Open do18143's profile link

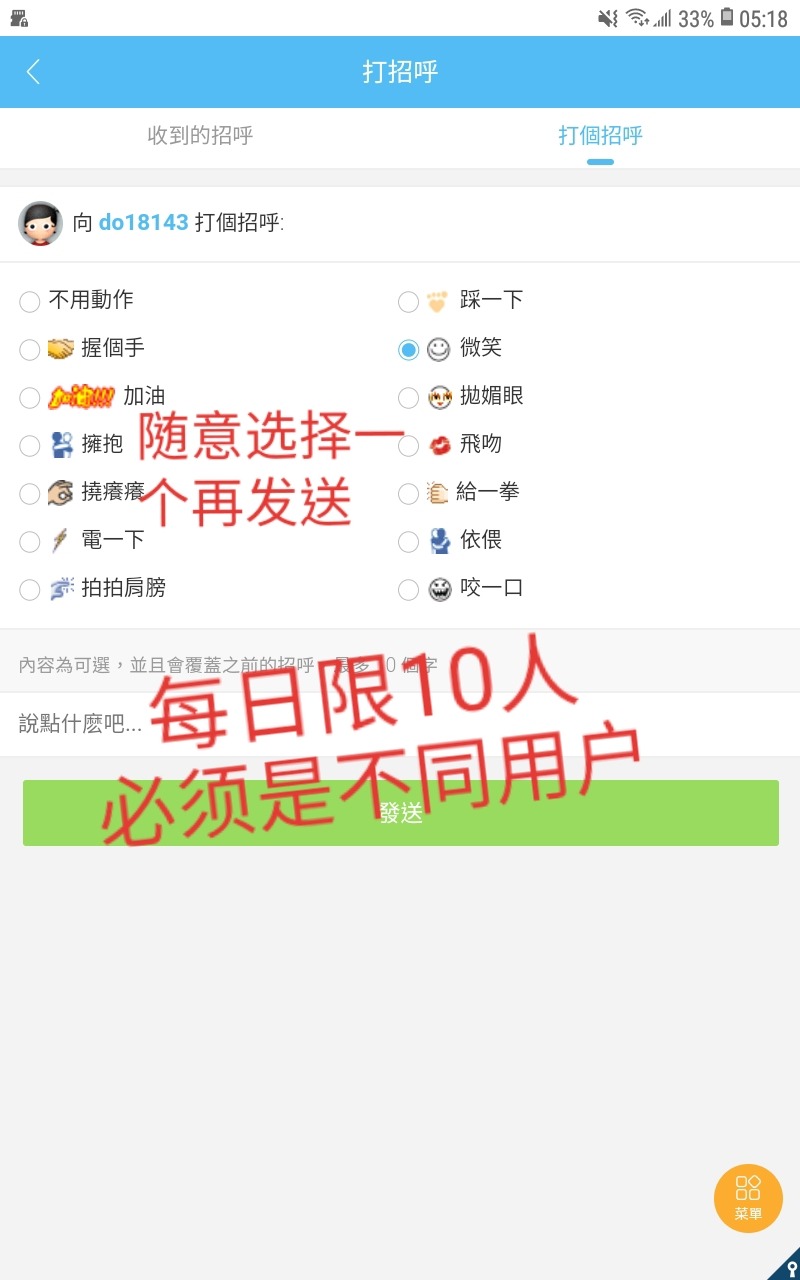143,223
